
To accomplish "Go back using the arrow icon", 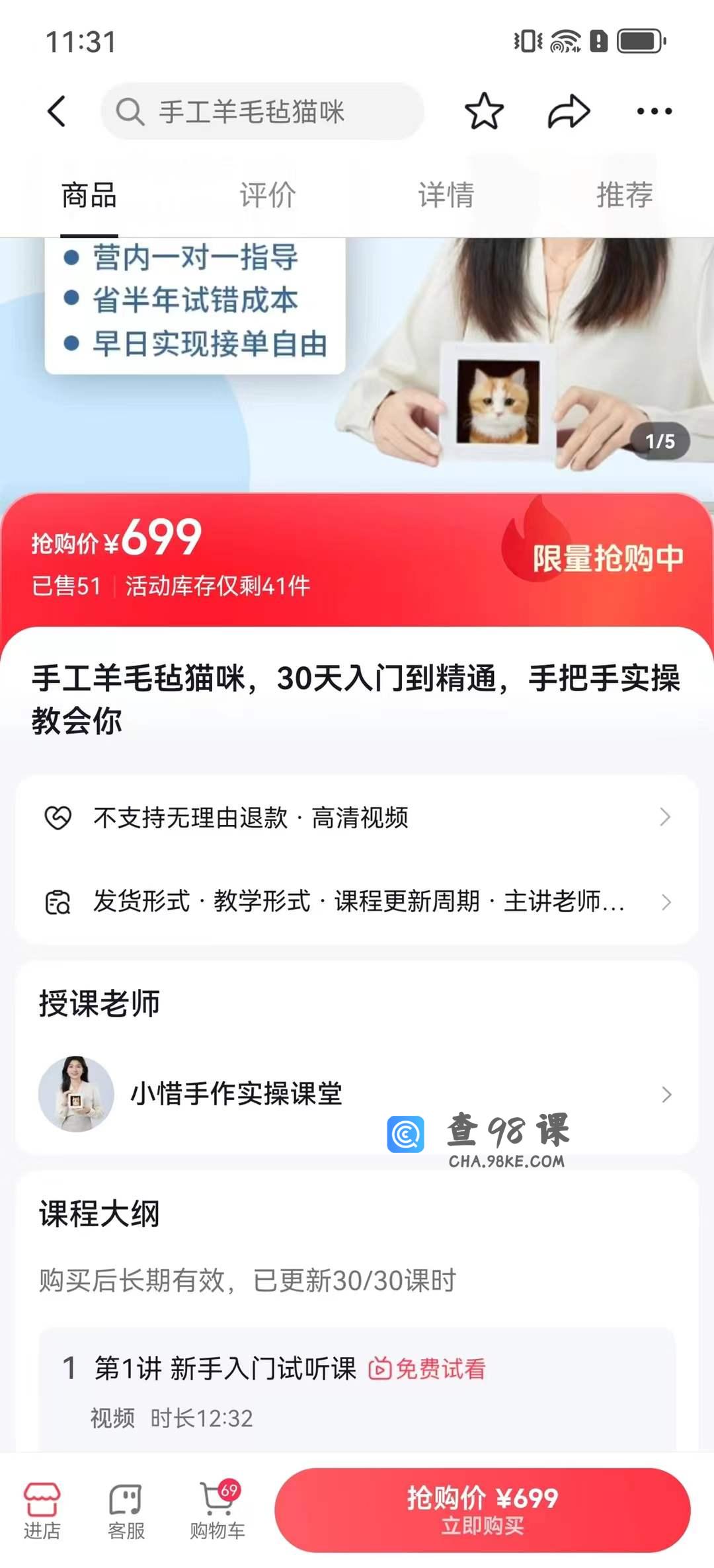I will coord(58,111).
